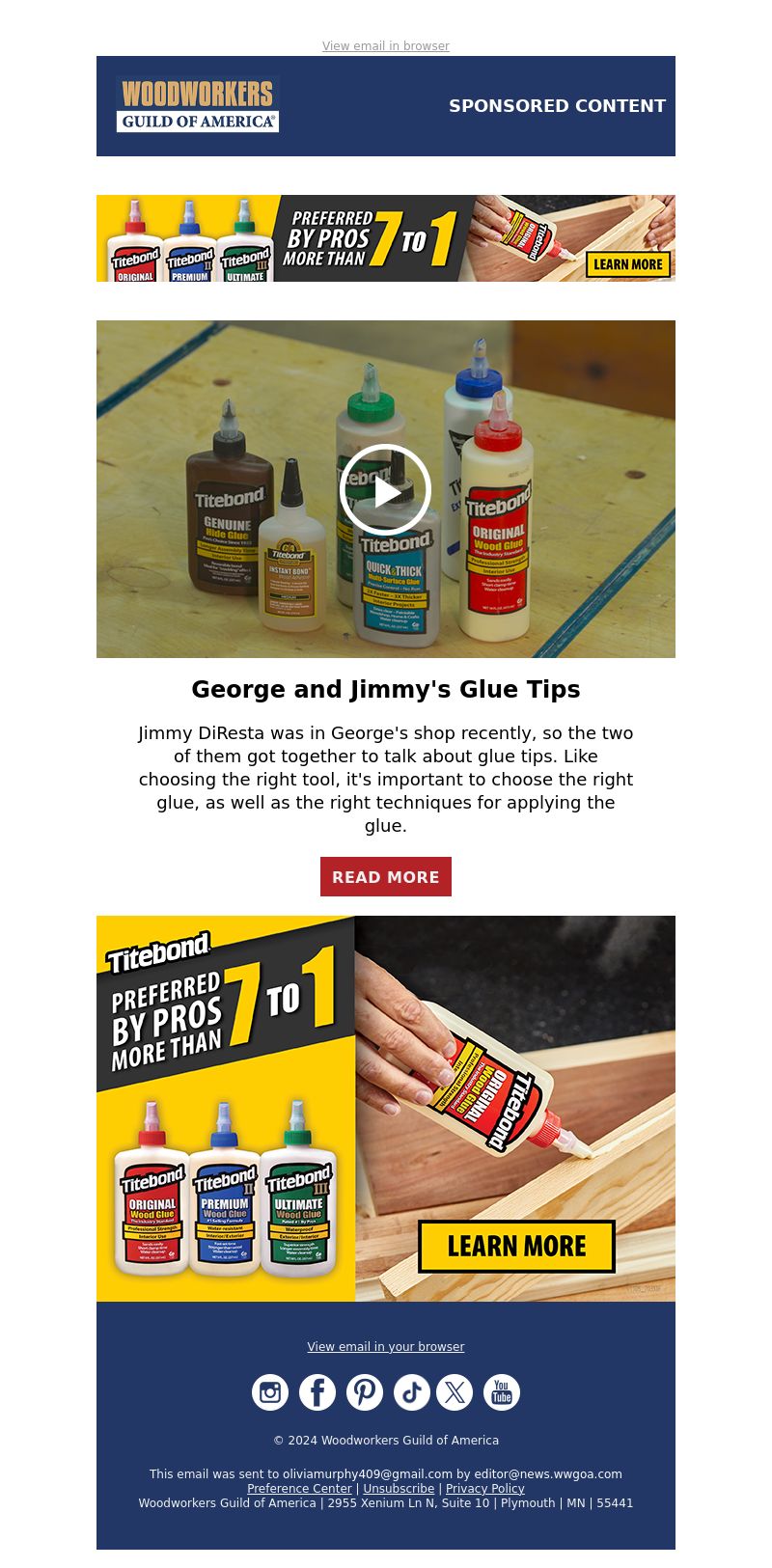Open the Titebond banner ad's Learn More

628,264
